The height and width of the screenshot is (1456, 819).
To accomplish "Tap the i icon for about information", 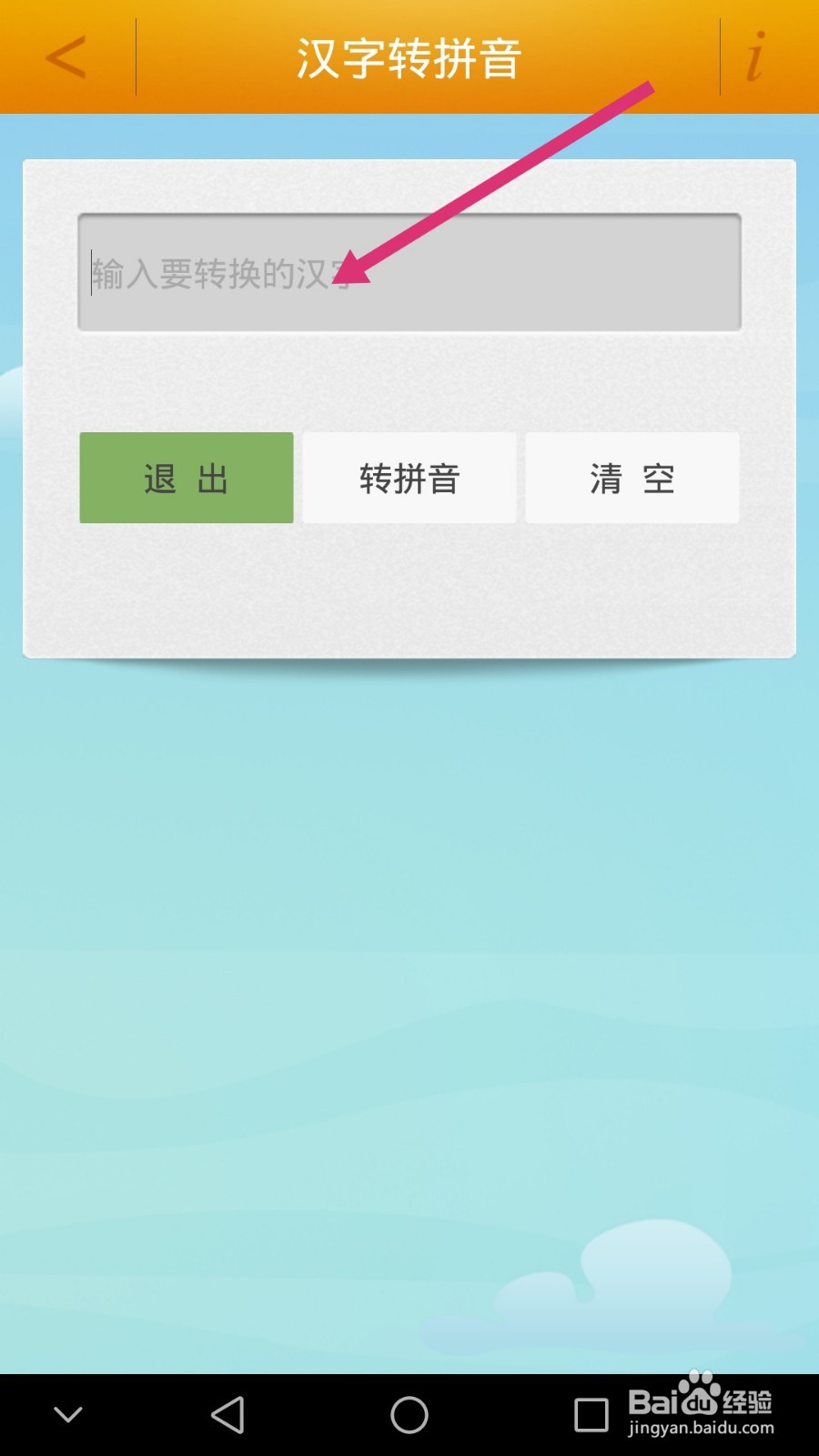I will [753, 57].
